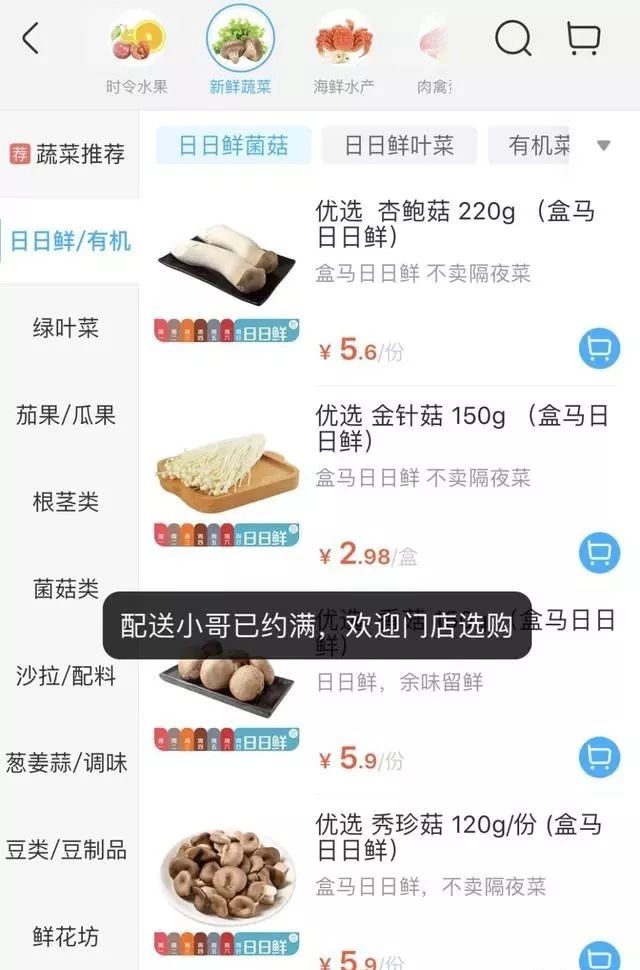The image size is (640, 970).
Task: Add 金针菇 150g to cart
Action: 599,553
